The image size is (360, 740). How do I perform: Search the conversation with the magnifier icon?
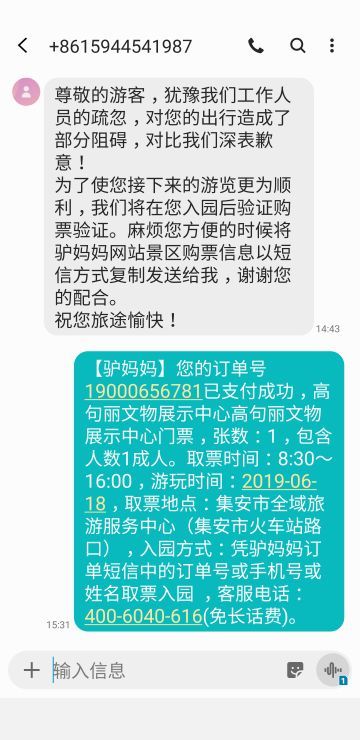coord(297,46)
